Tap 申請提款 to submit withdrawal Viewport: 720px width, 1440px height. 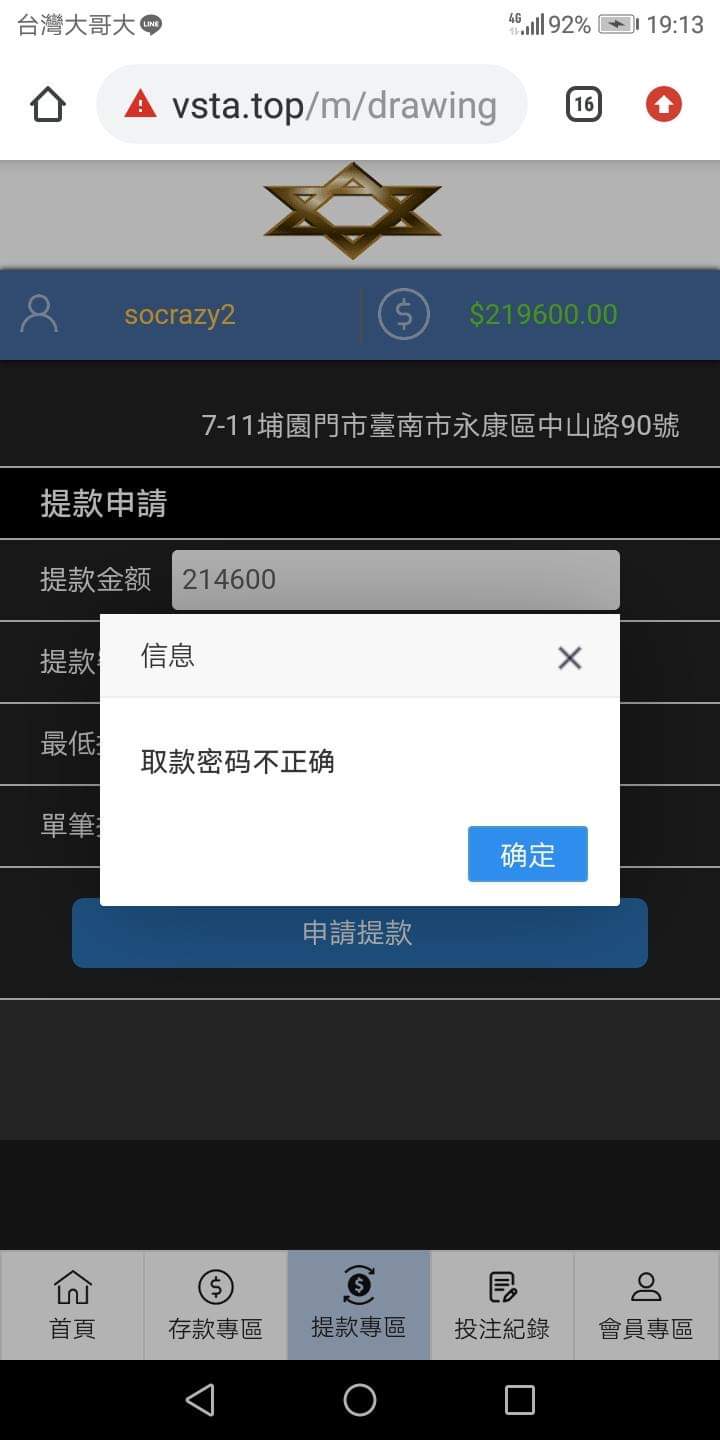pyautogui.click(x=359, y=933)
